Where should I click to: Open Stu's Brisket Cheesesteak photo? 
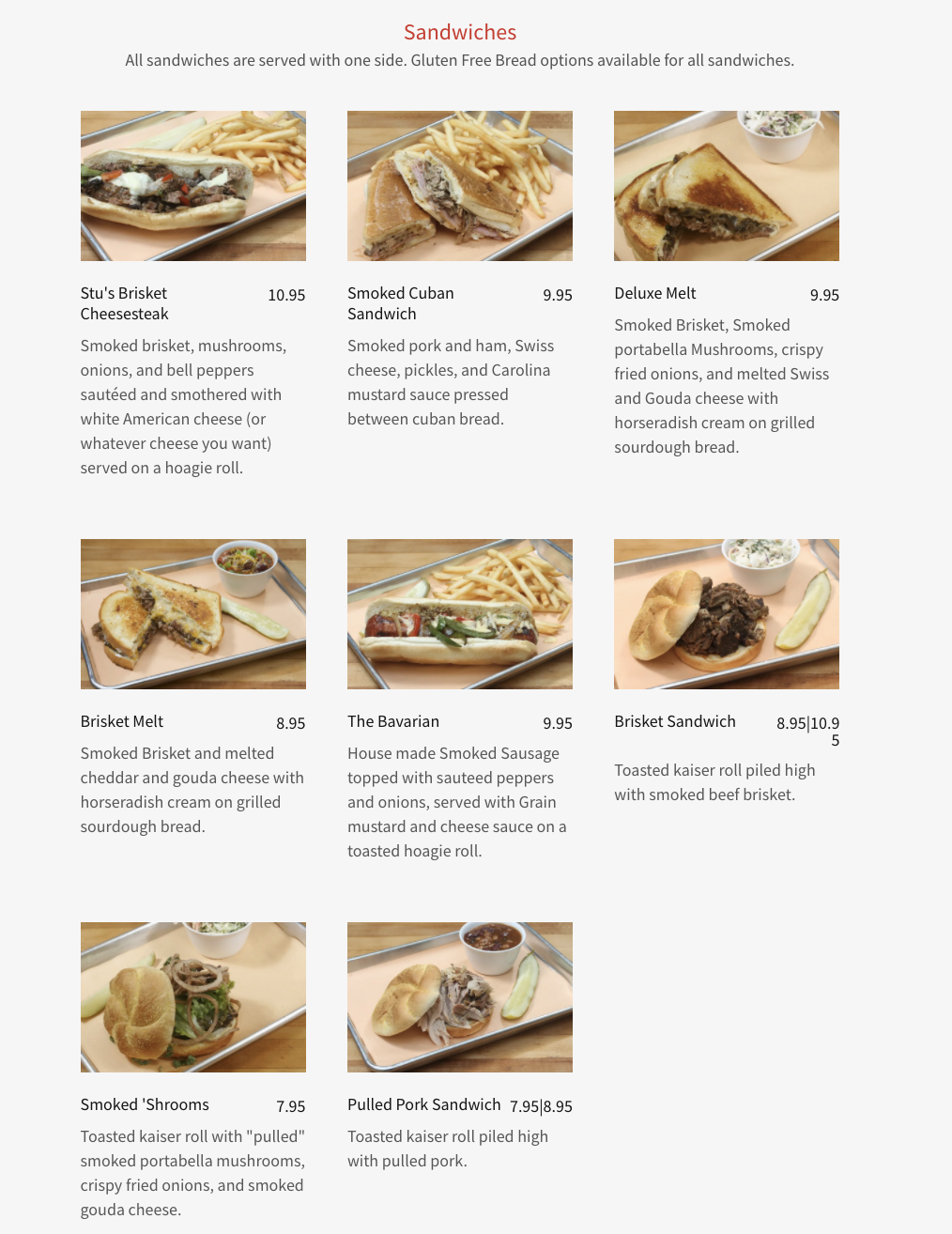click(x=192, y=186)
